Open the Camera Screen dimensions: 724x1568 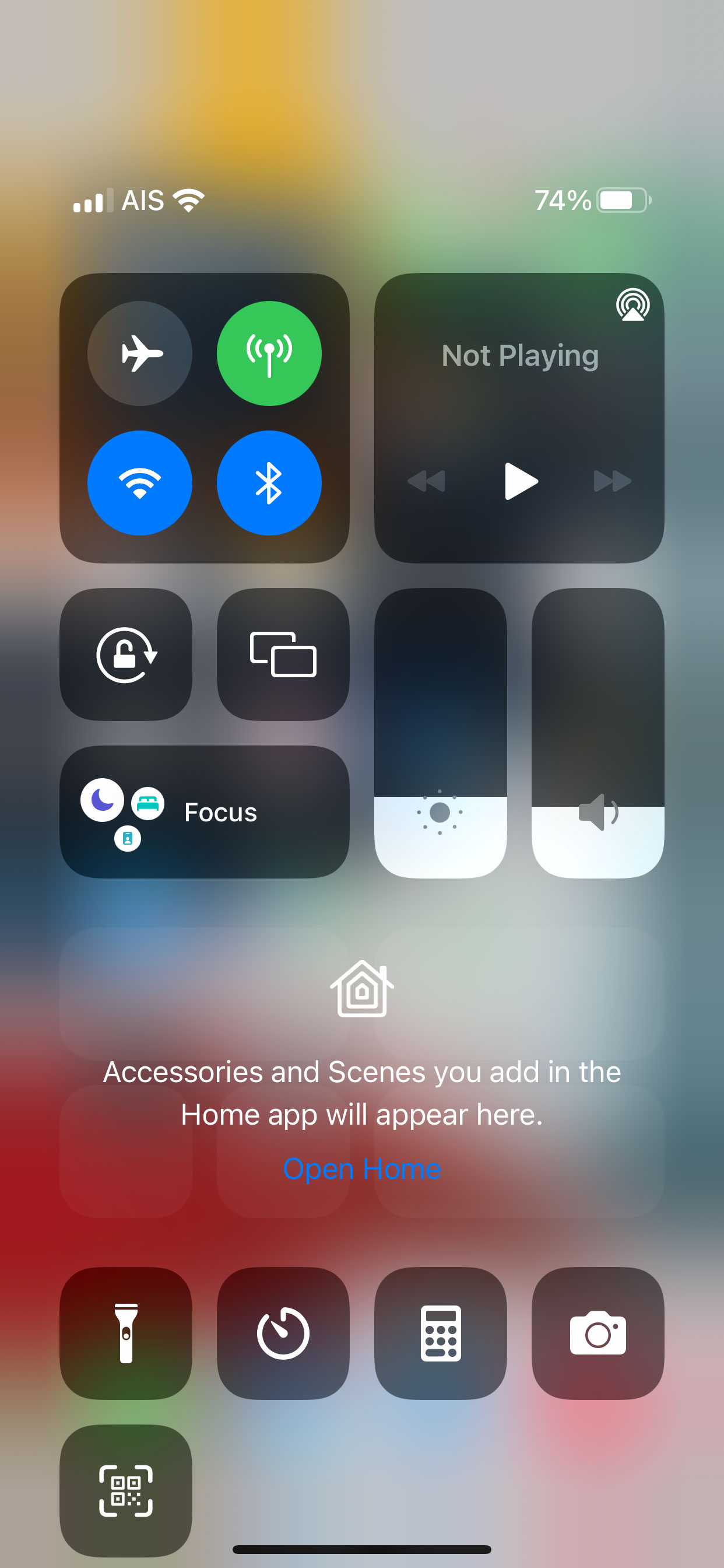[x=598, y=1333]
